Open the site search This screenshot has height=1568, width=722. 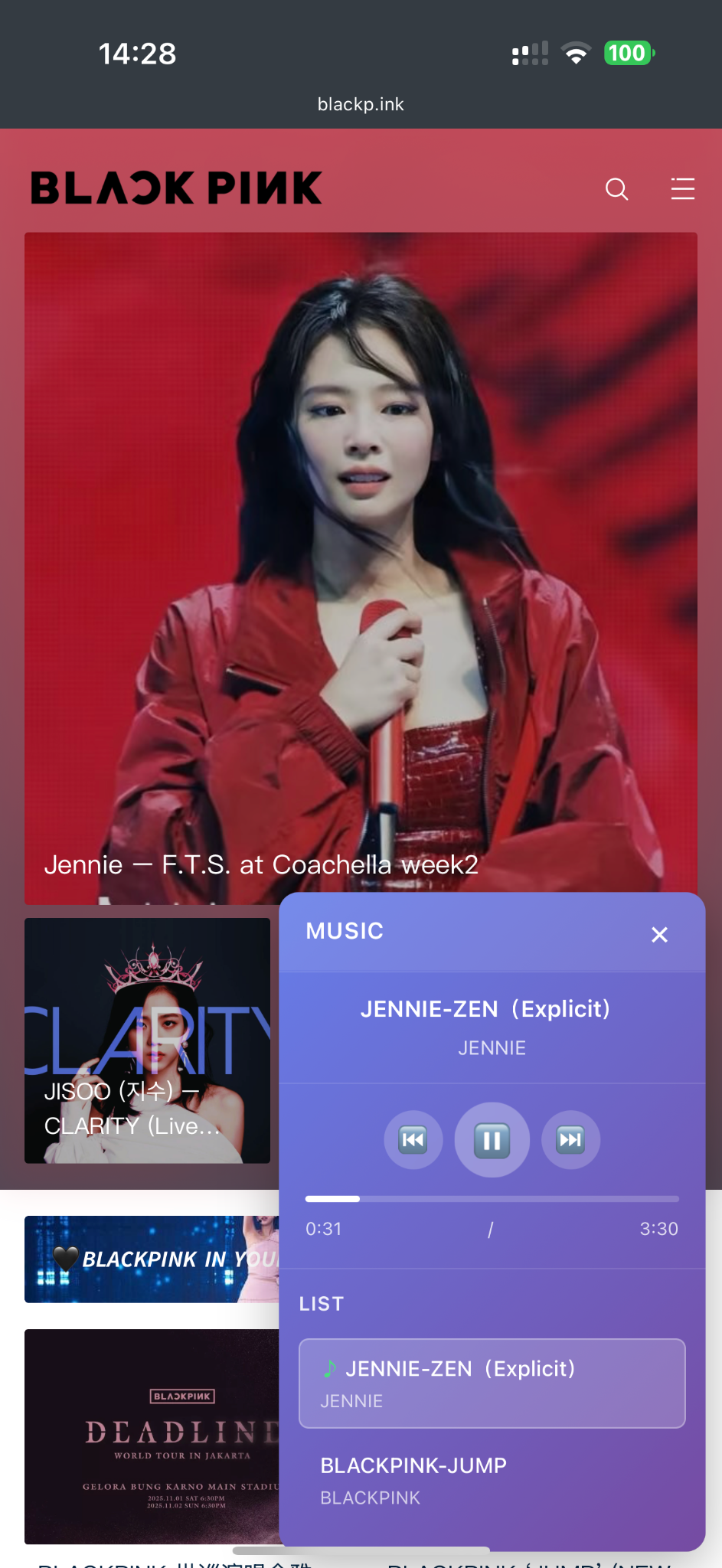click(616, 189)
